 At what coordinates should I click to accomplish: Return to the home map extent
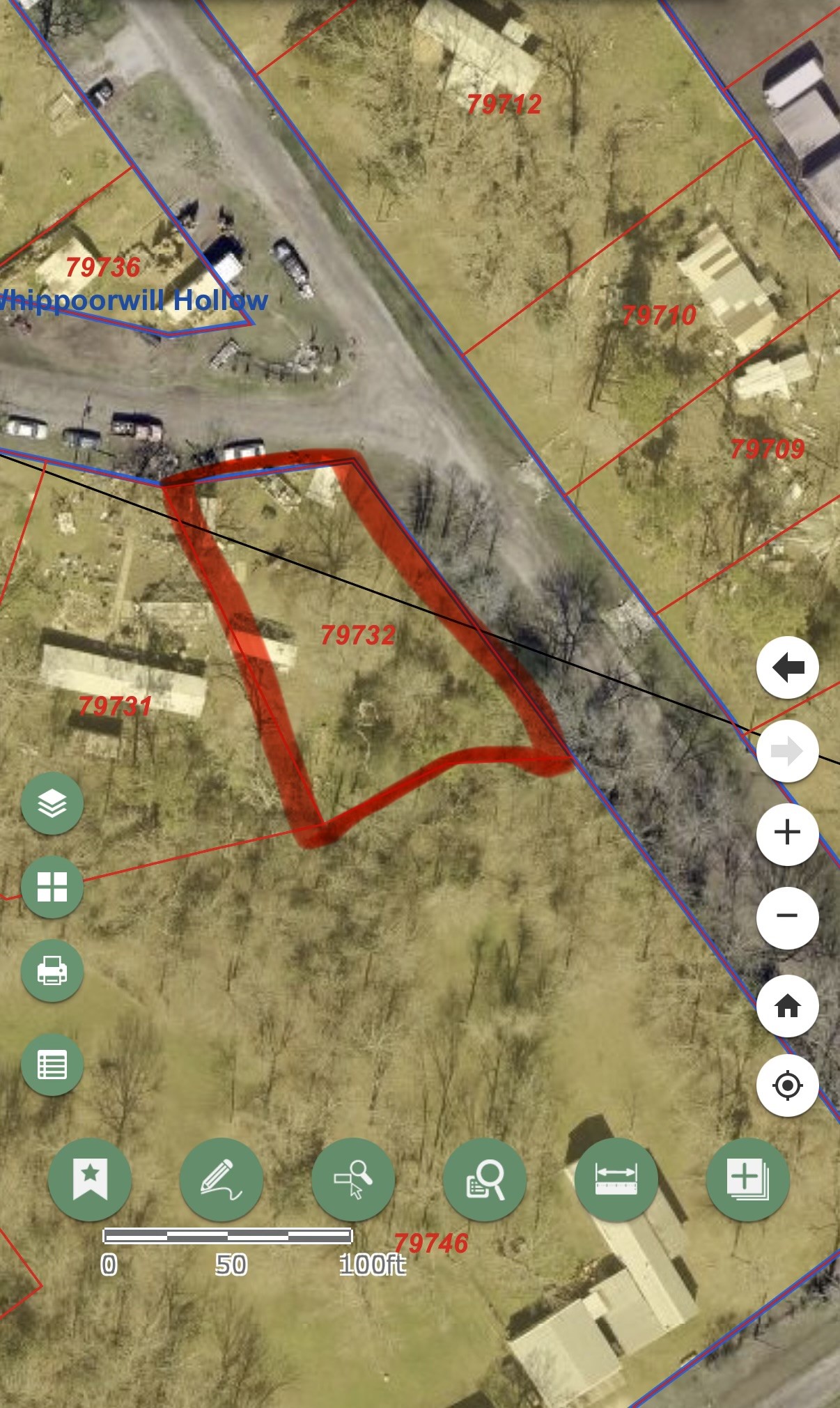tap(787, 1005)
